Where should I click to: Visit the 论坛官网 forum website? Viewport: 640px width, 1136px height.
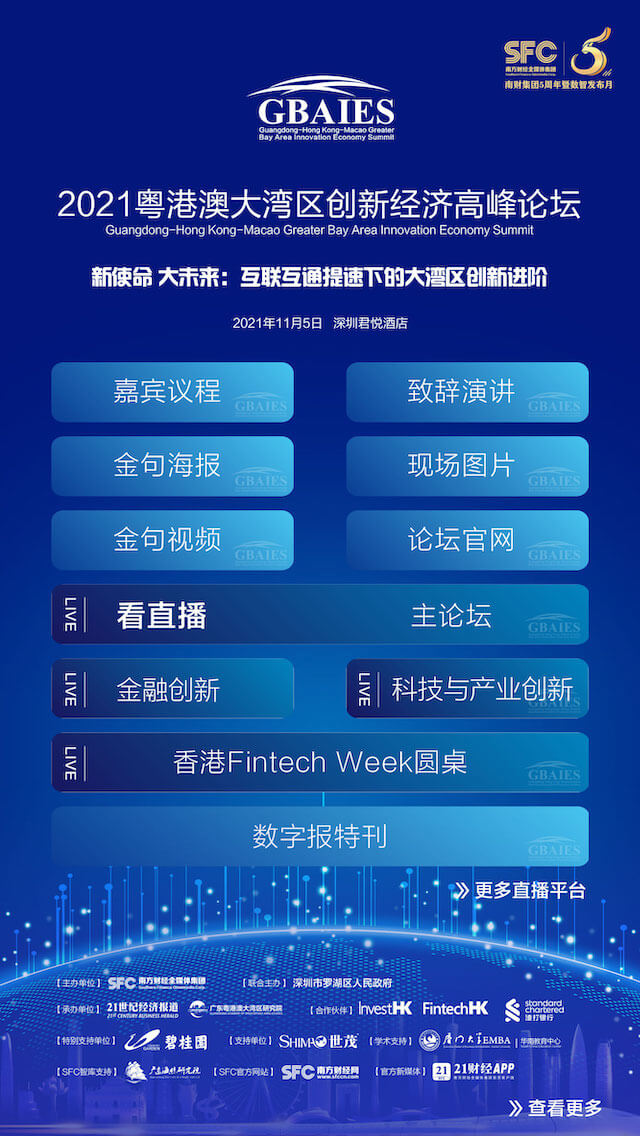[x=467, y=540]
